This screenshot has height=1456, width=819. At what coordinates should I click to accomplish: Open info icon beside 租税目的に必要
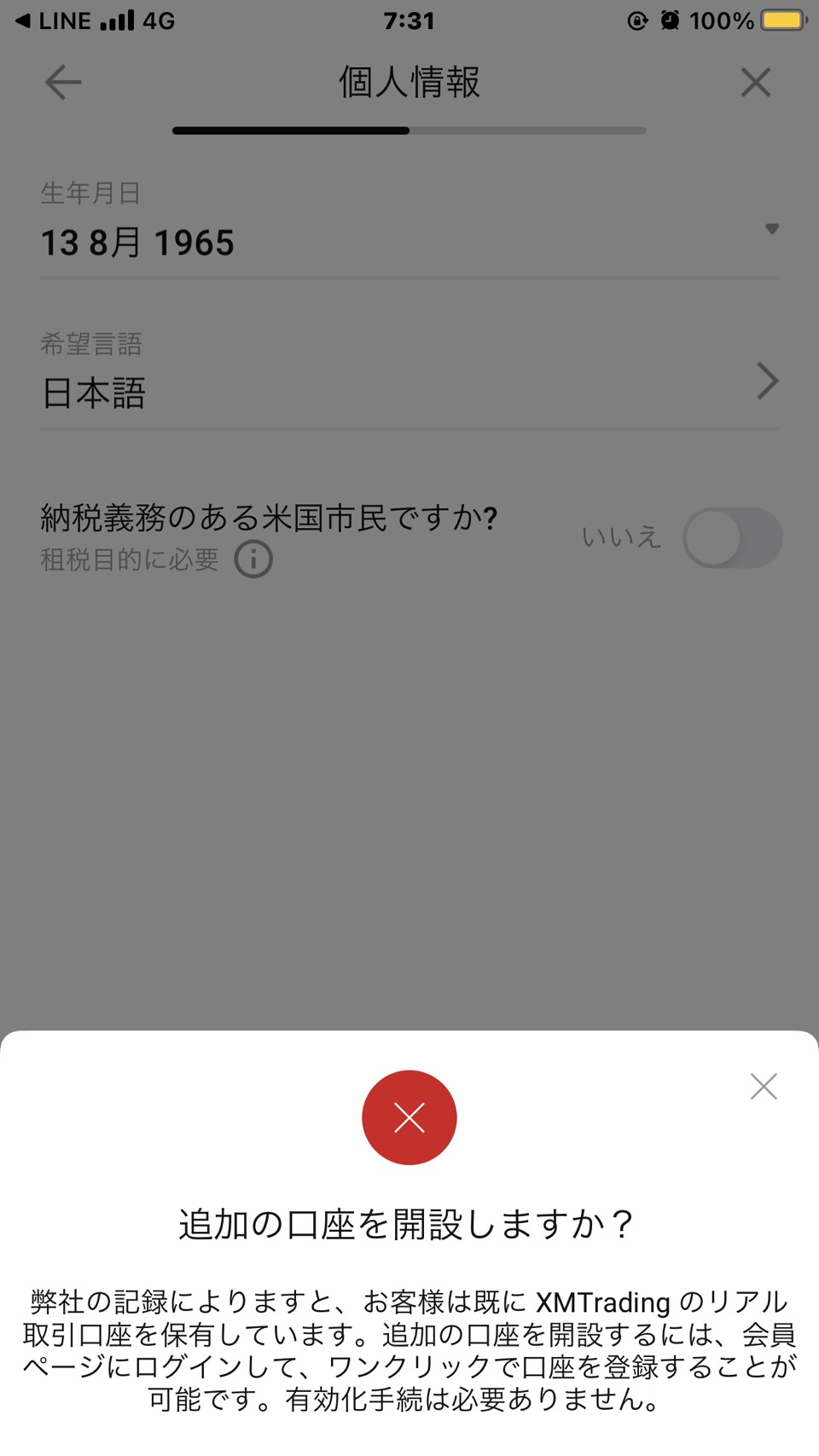coord(253,560)
